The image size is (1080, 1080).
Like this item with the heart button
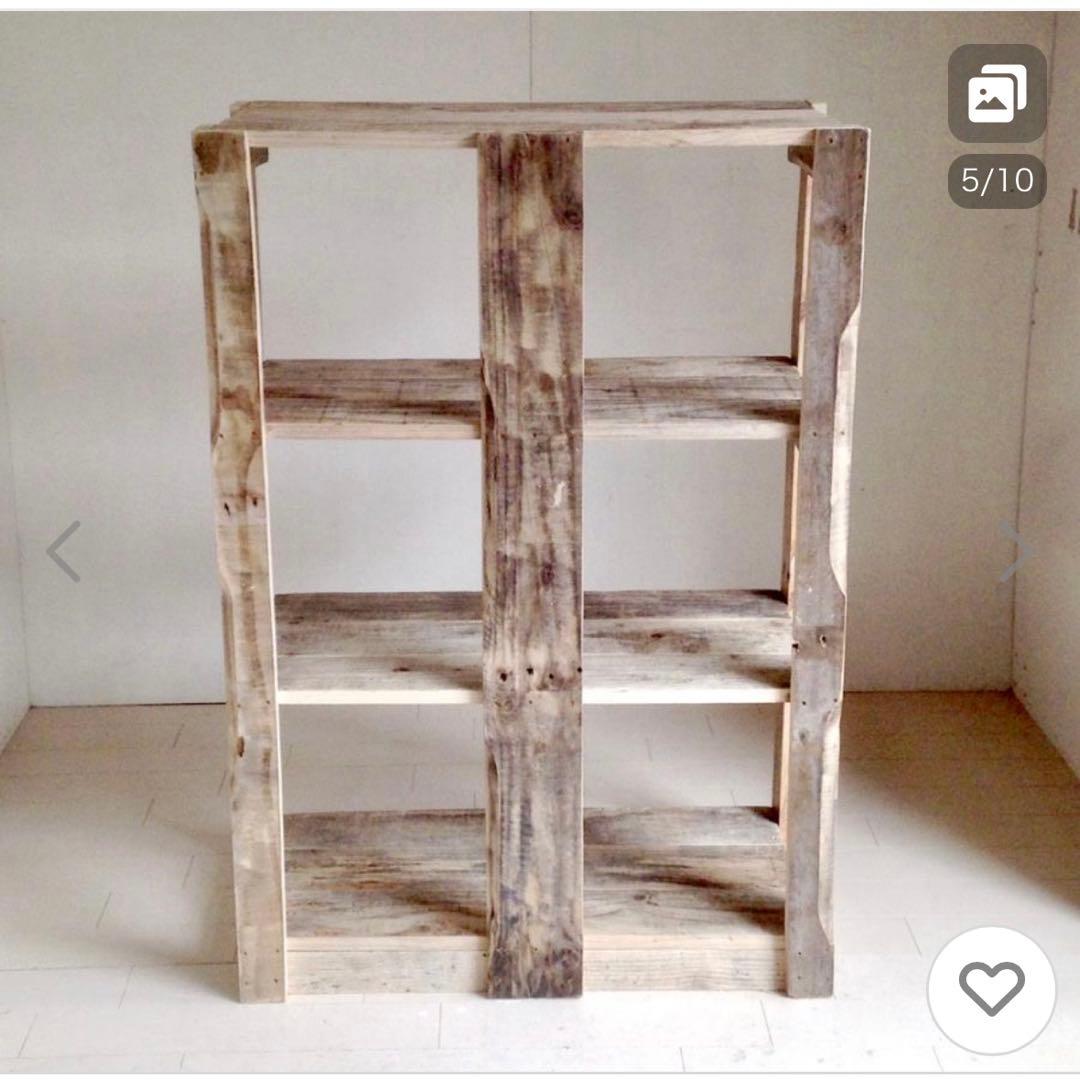tap(991, 990)
